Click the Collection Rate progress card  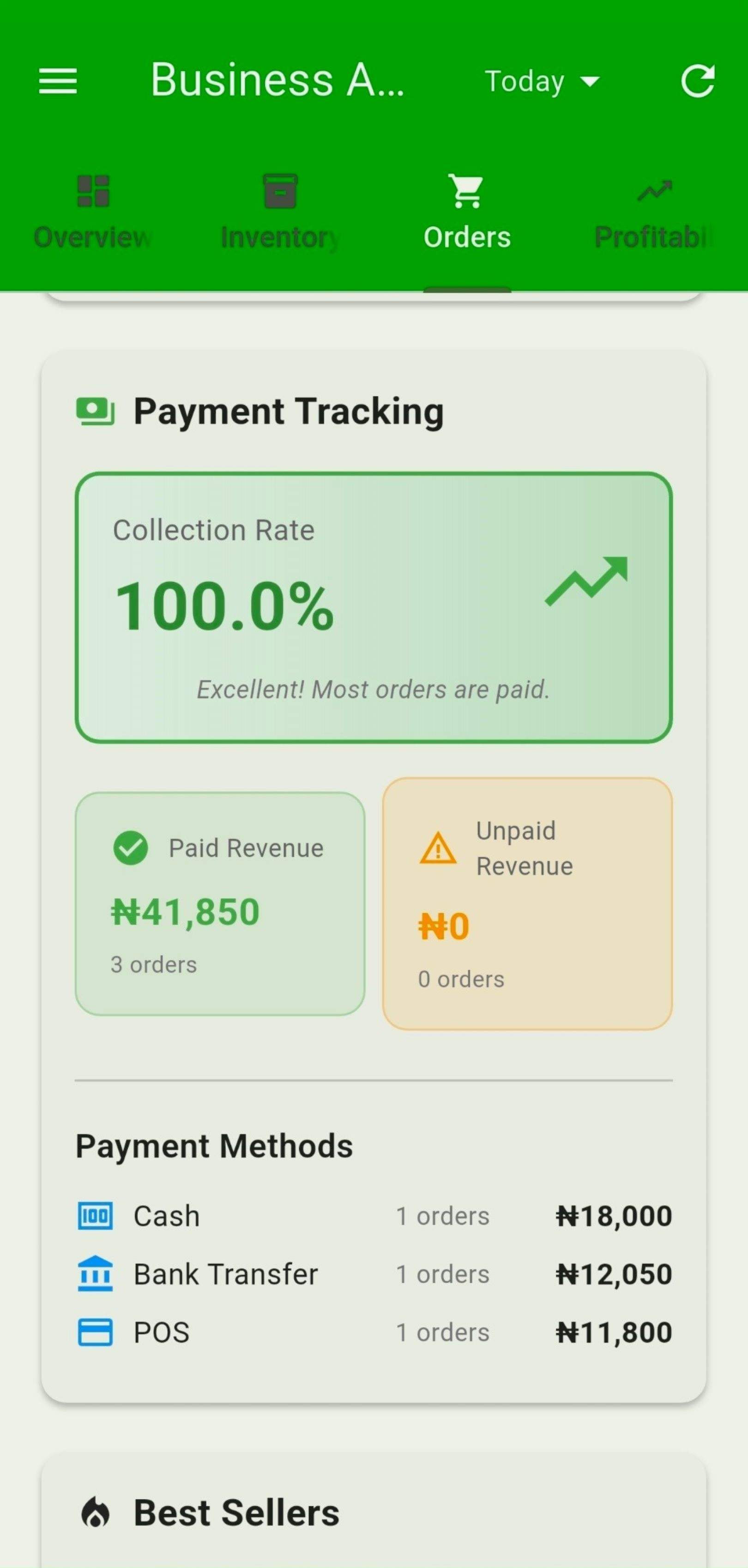pos(373,609)
